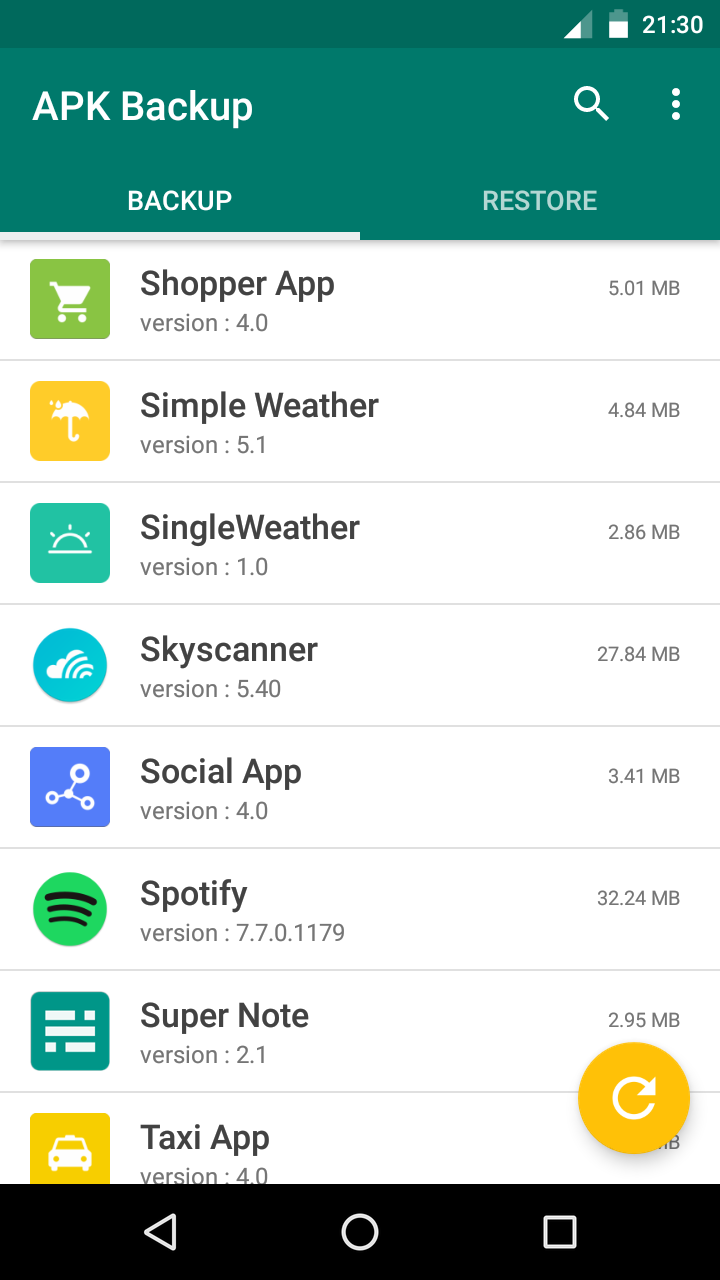
Task: Select the Backup tab
Action: pyautogui.click(x=180, y=200)
